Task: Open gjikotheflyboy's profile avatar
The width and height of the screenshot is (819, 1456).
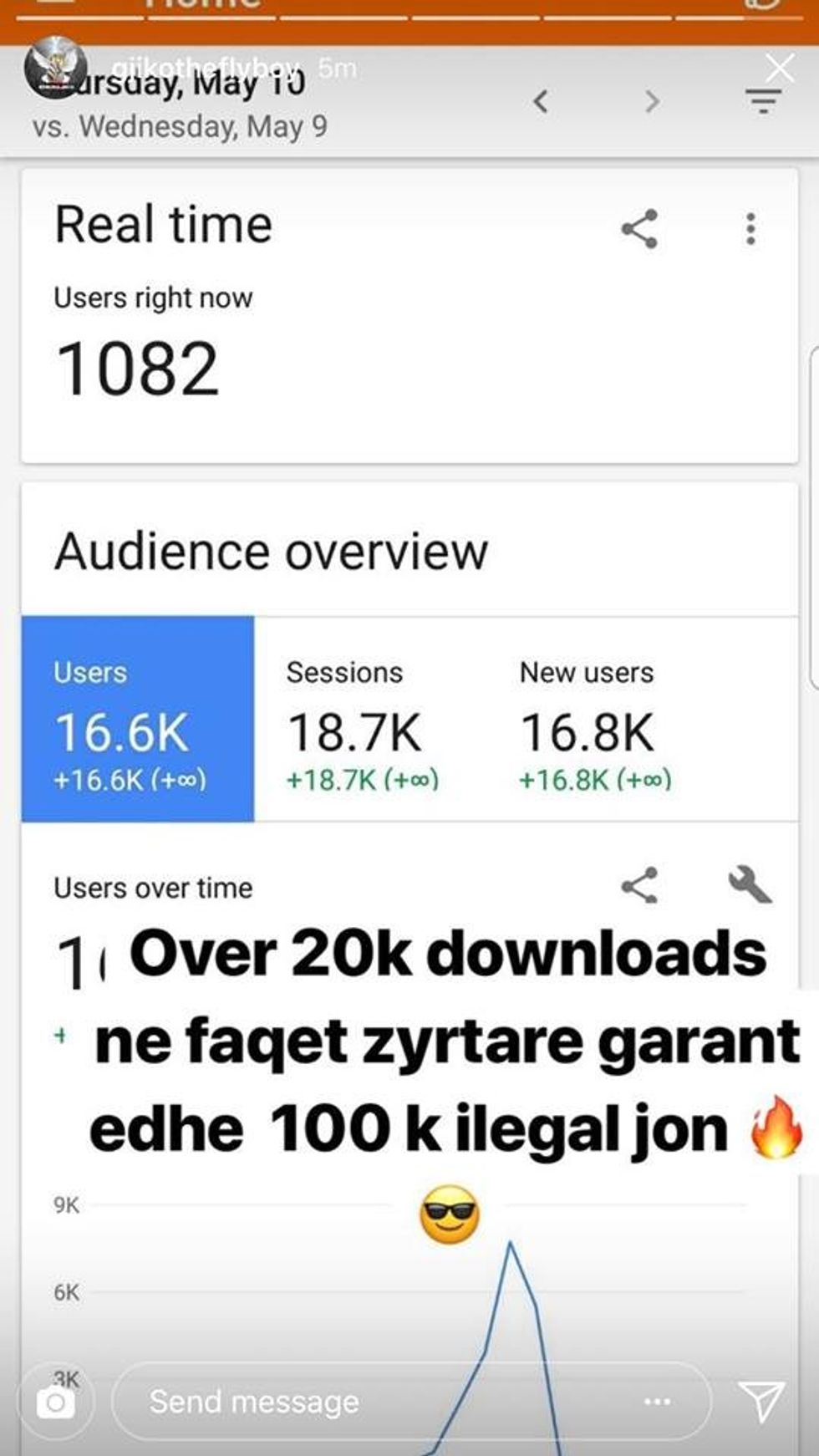Action: [55, 69]
